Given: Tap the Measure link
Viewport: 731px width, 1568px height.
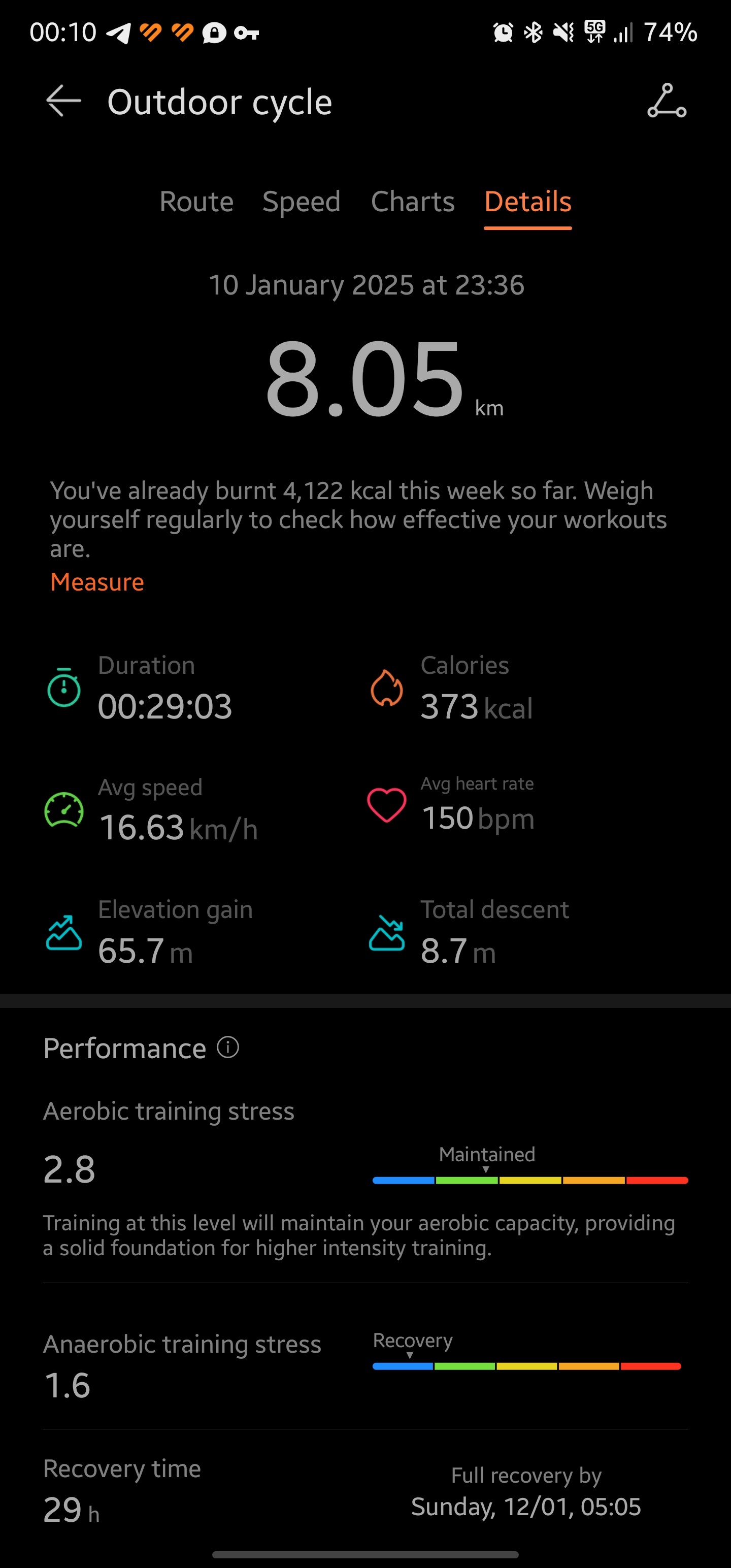Looking at the screenshot, I should 97,582.
